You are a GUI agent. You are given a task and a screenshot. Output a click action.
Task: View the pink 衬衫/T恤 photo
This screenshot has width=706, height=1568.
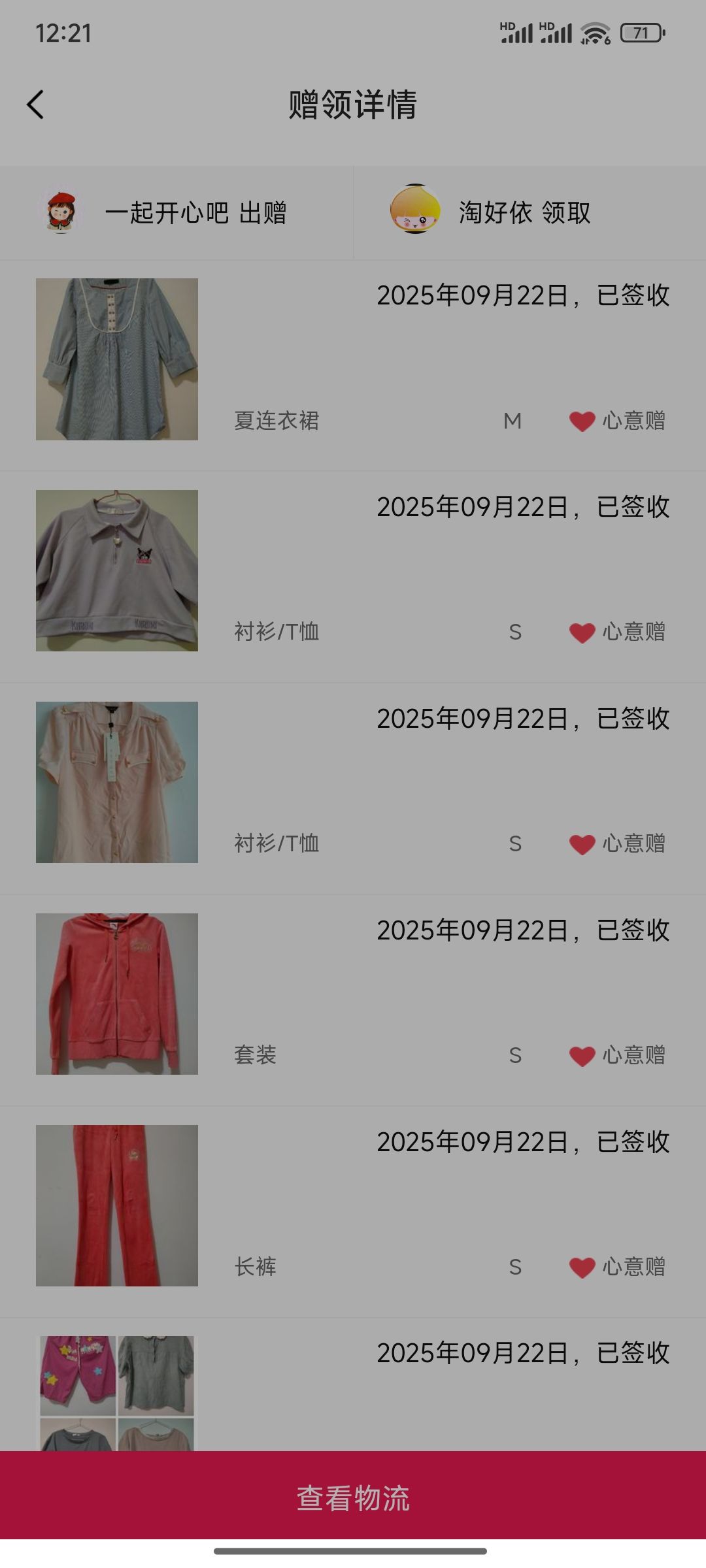point(117,782)
